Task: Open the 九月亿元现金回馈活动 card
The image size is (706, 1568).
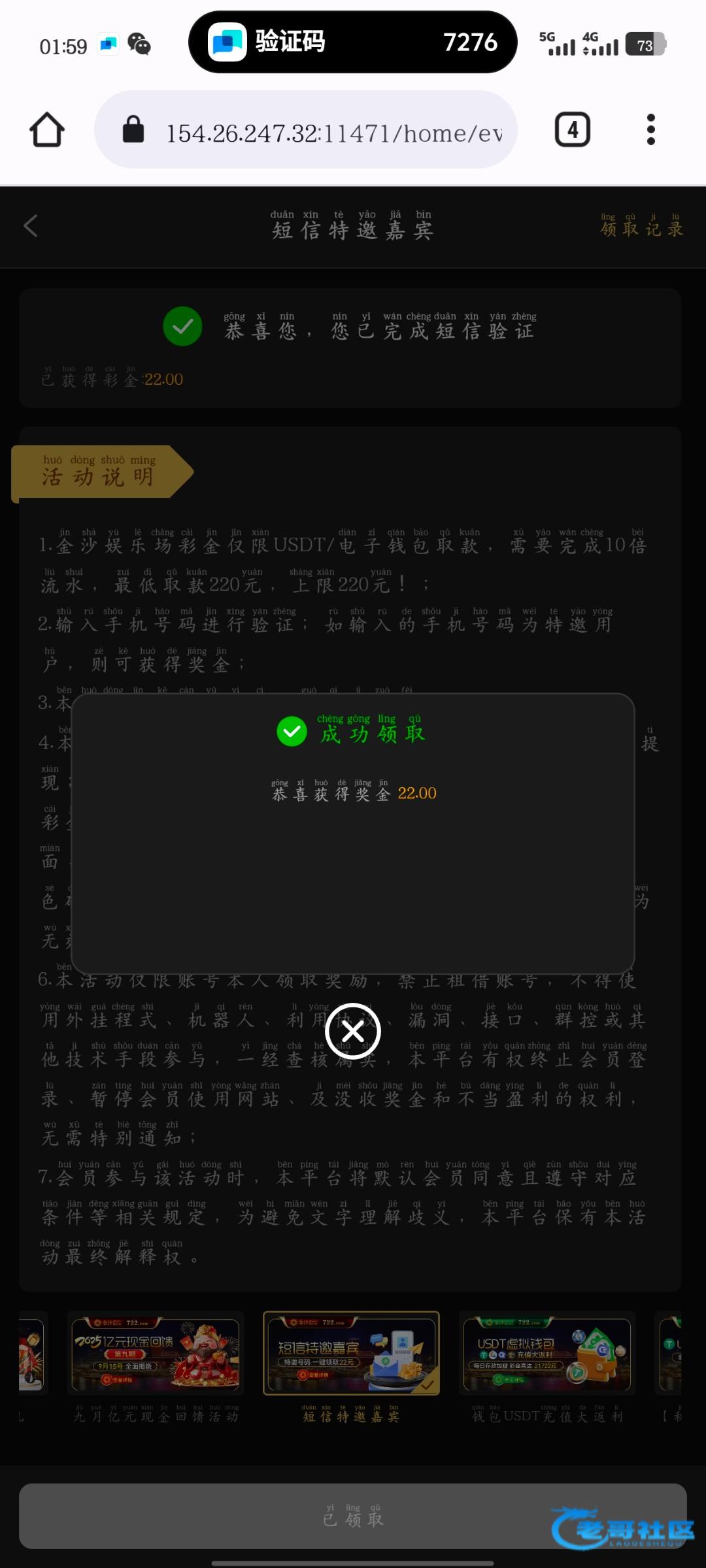Action: [156, 1354]
